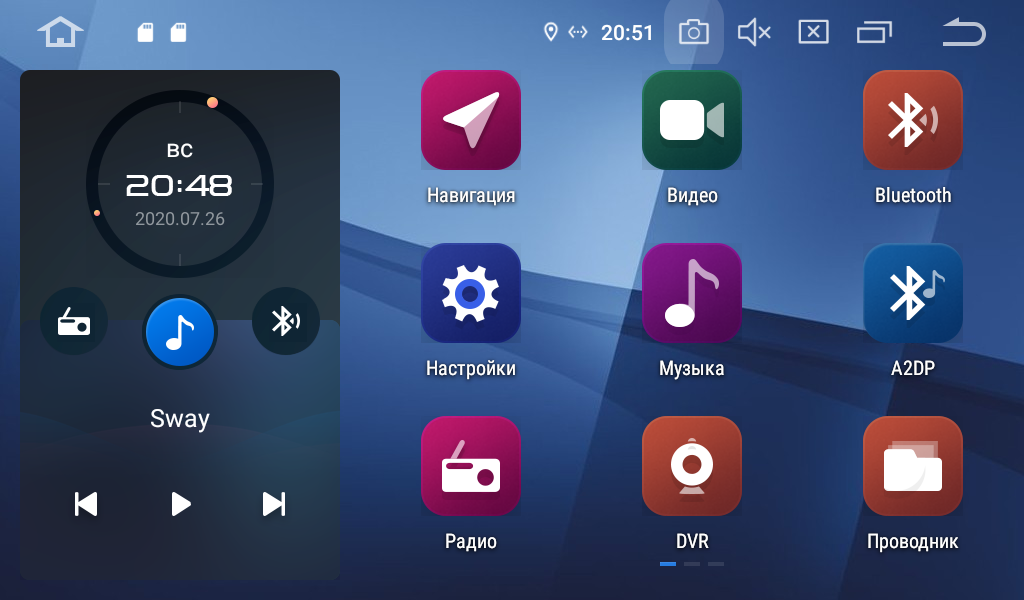The height and width of the screenshot is (600, 1024).
Task: Take a screenshot with camera icon
Action: 693,33
